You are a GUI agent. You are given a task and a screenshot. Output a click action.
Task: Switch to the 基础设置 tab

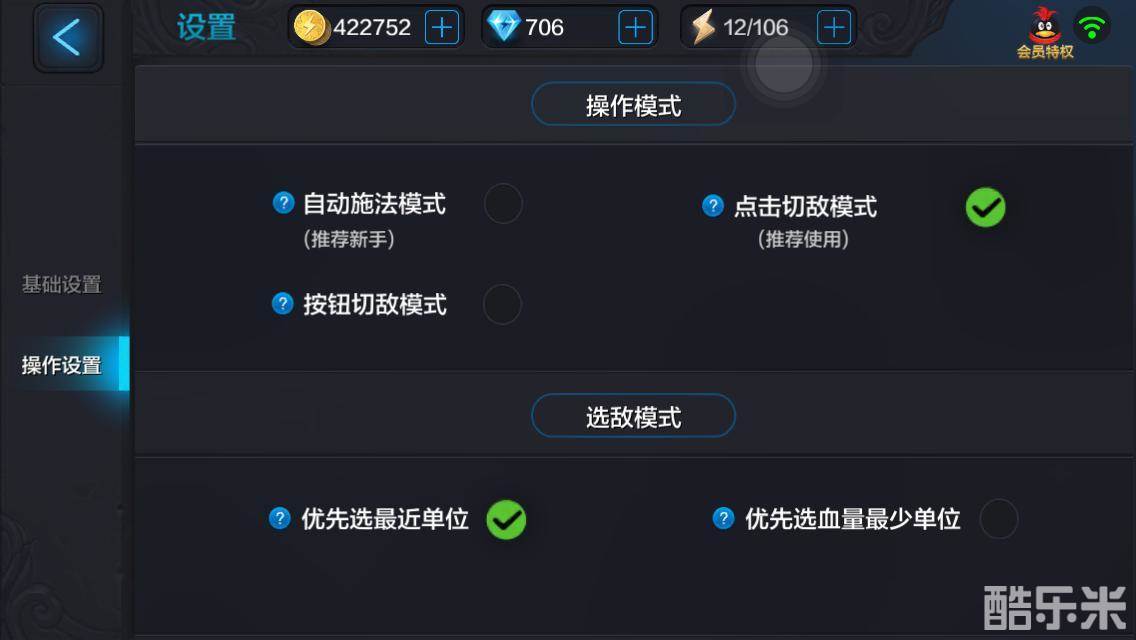(62, 285)
